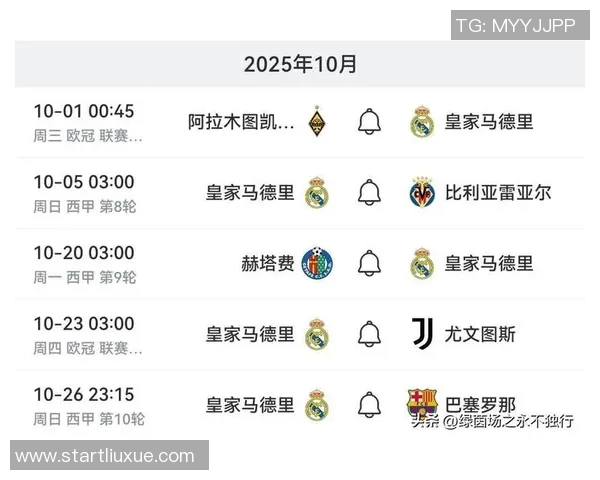Enable the alert for the 赫塔费 match
The image size is (600, 480).
coord(369,263)
